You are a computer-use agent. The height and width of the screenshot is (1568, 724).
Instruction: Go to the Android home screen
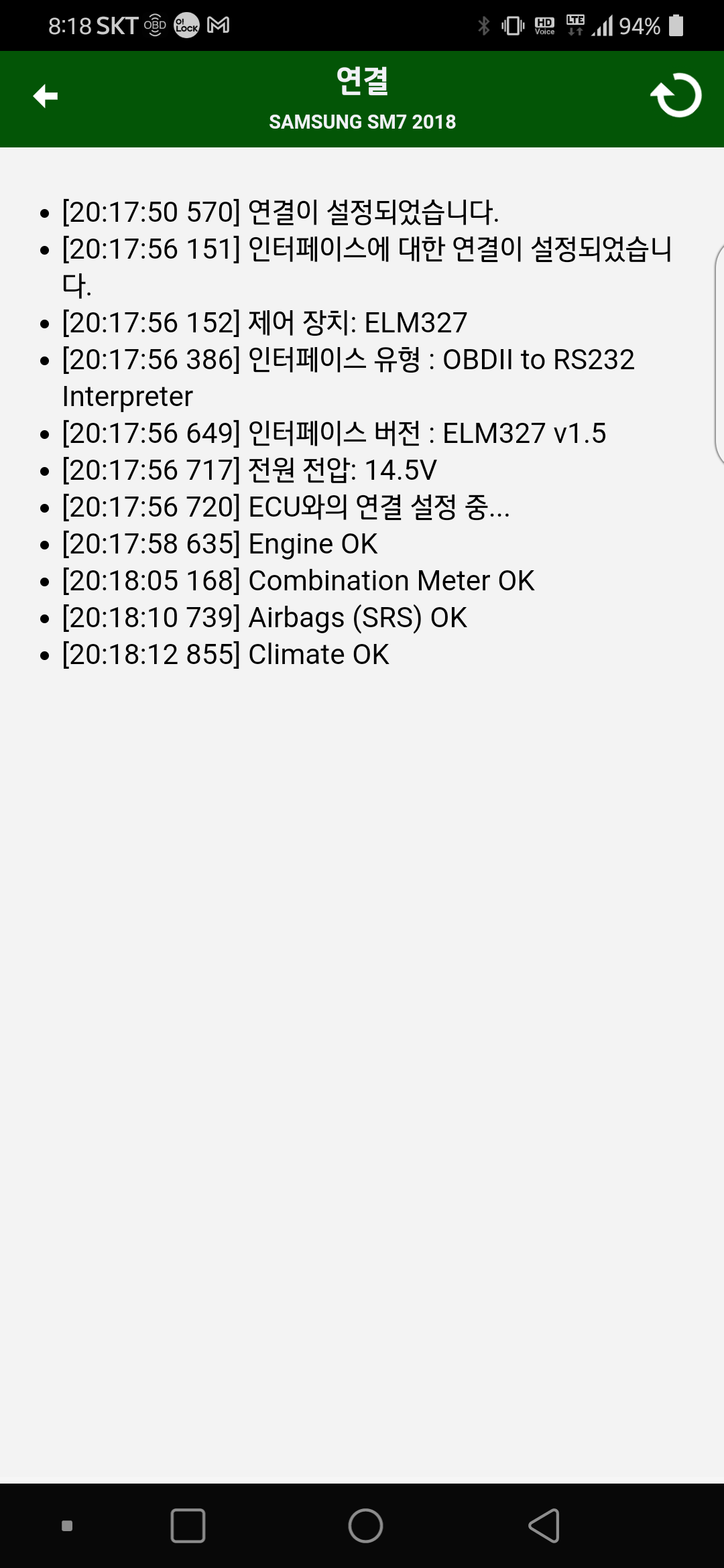coord(365,1526)
